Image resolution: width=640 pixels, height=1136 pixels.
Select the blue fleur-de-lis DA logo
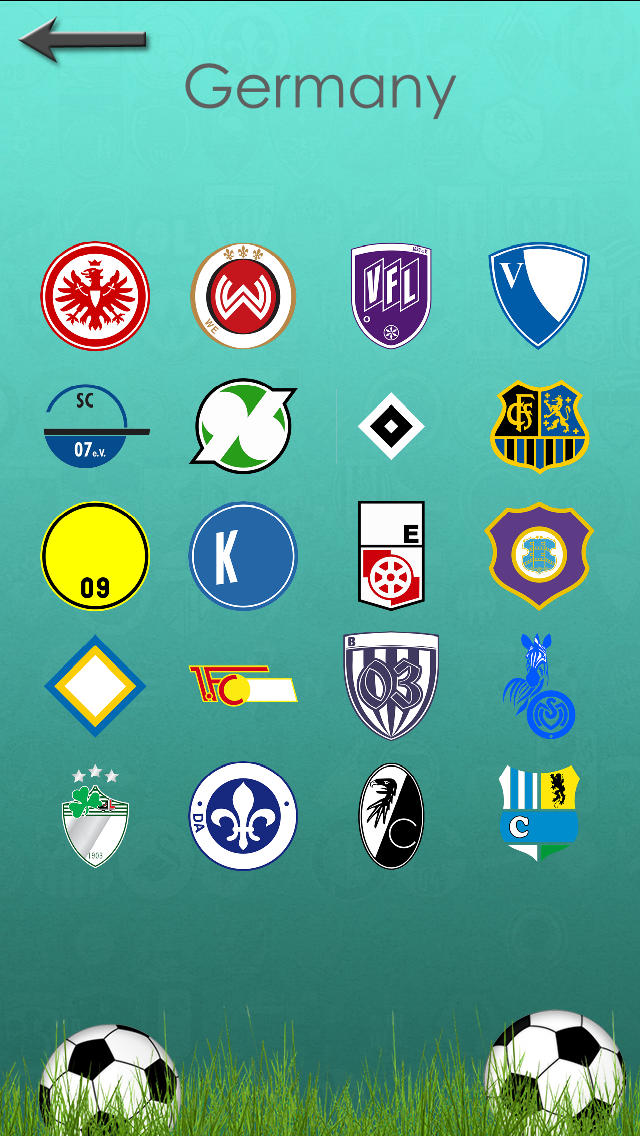243,816
